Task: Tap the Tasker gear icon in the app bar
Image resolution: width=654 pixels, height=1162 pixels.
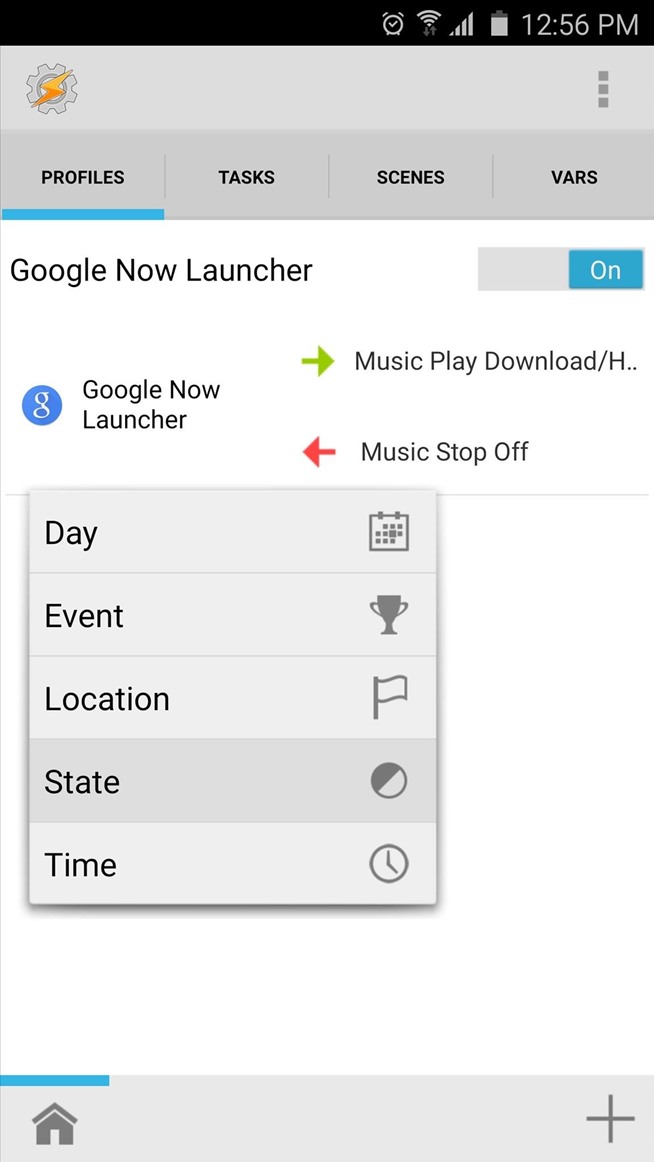Action: click(52, 89)
